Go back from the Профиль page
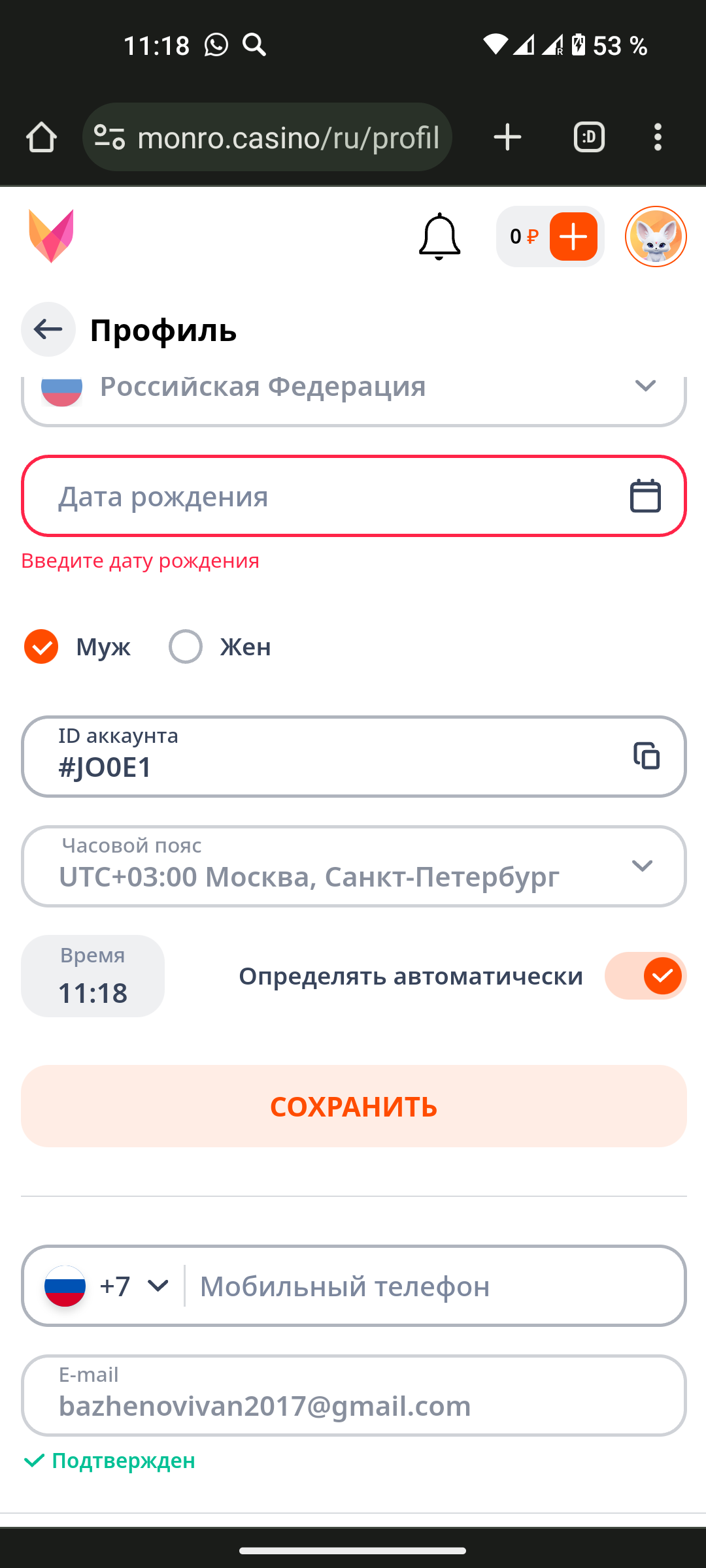Viewport: 706px width, 1568px height. [48, 329]
